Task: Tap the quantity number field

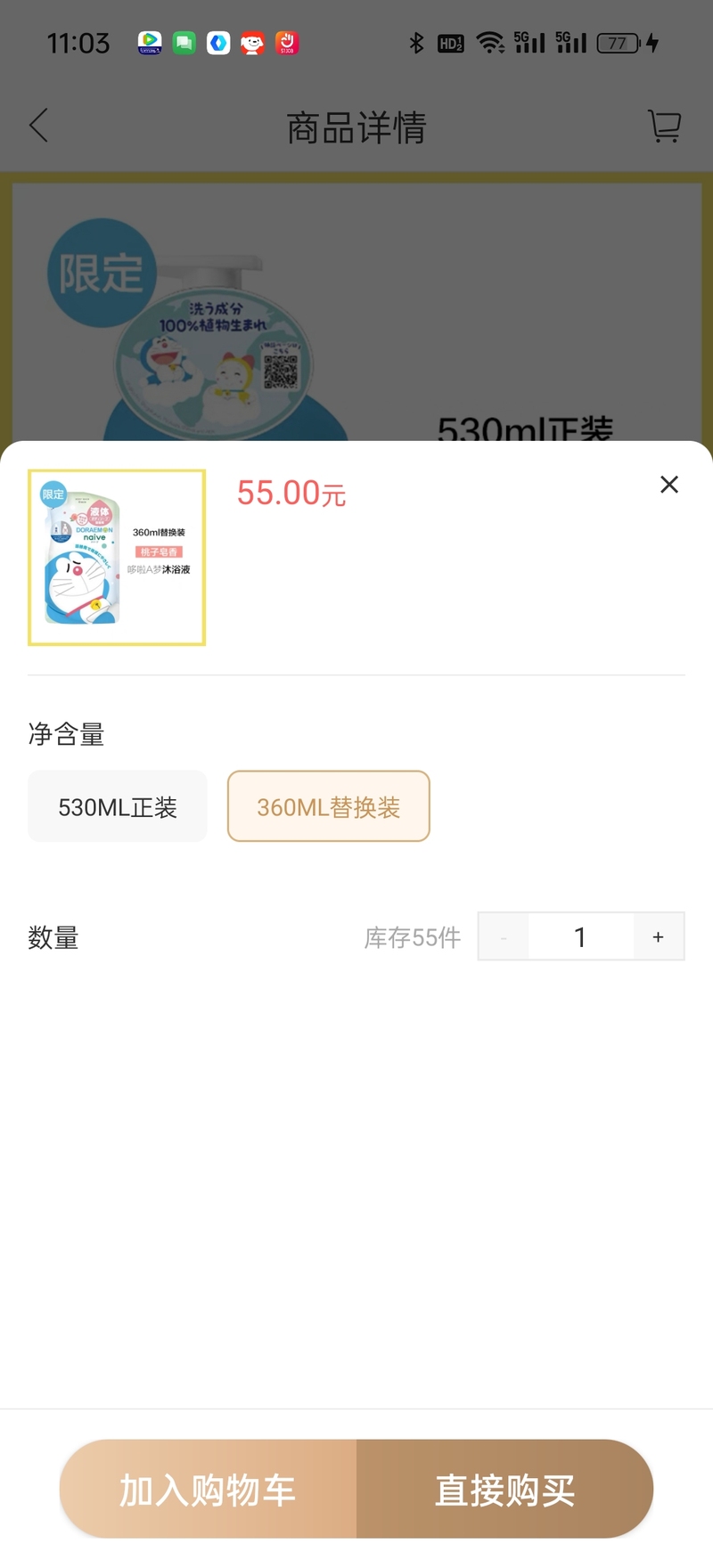Action: click(580, 936)
